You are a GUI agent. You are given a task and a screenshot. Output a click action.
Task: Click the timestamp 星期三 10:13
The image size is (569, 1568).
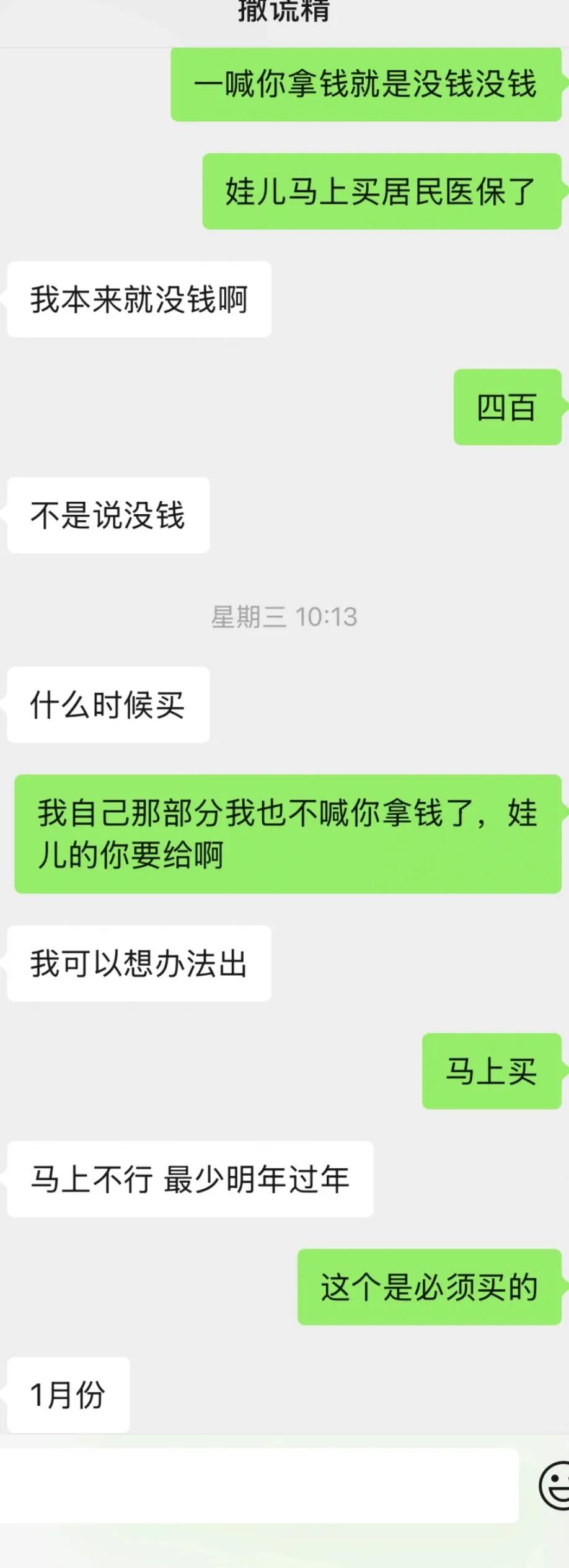[284, 617]
